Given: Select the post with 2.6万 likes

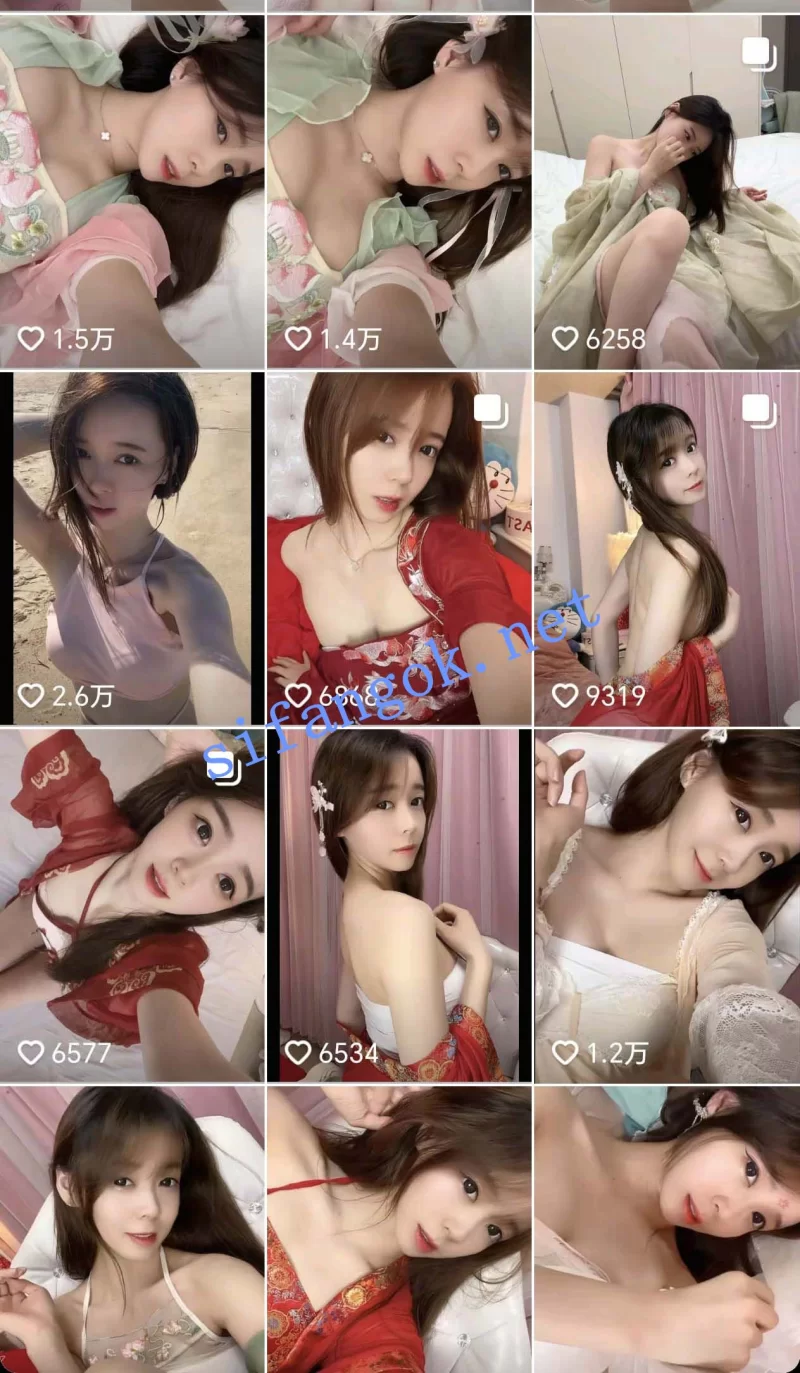Looking at the screenshot, I should (x=132, y=548).
